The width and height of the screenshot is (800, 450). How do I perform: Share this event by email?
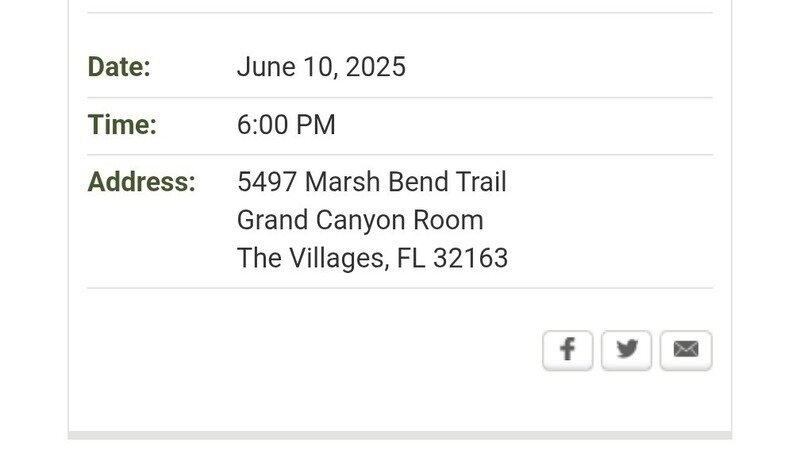click(686, 350)
